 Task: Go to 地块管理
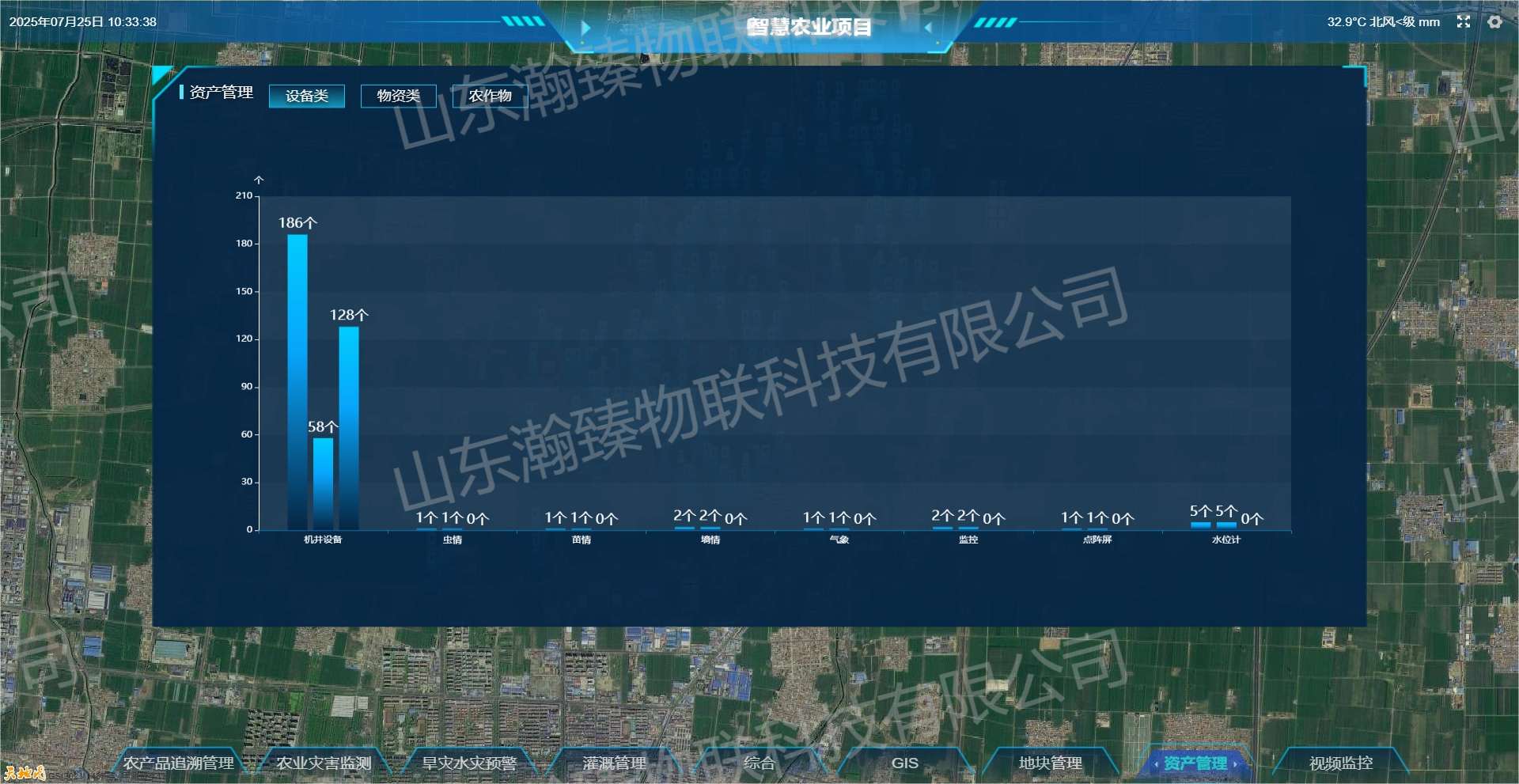(x=1050, y=763)
